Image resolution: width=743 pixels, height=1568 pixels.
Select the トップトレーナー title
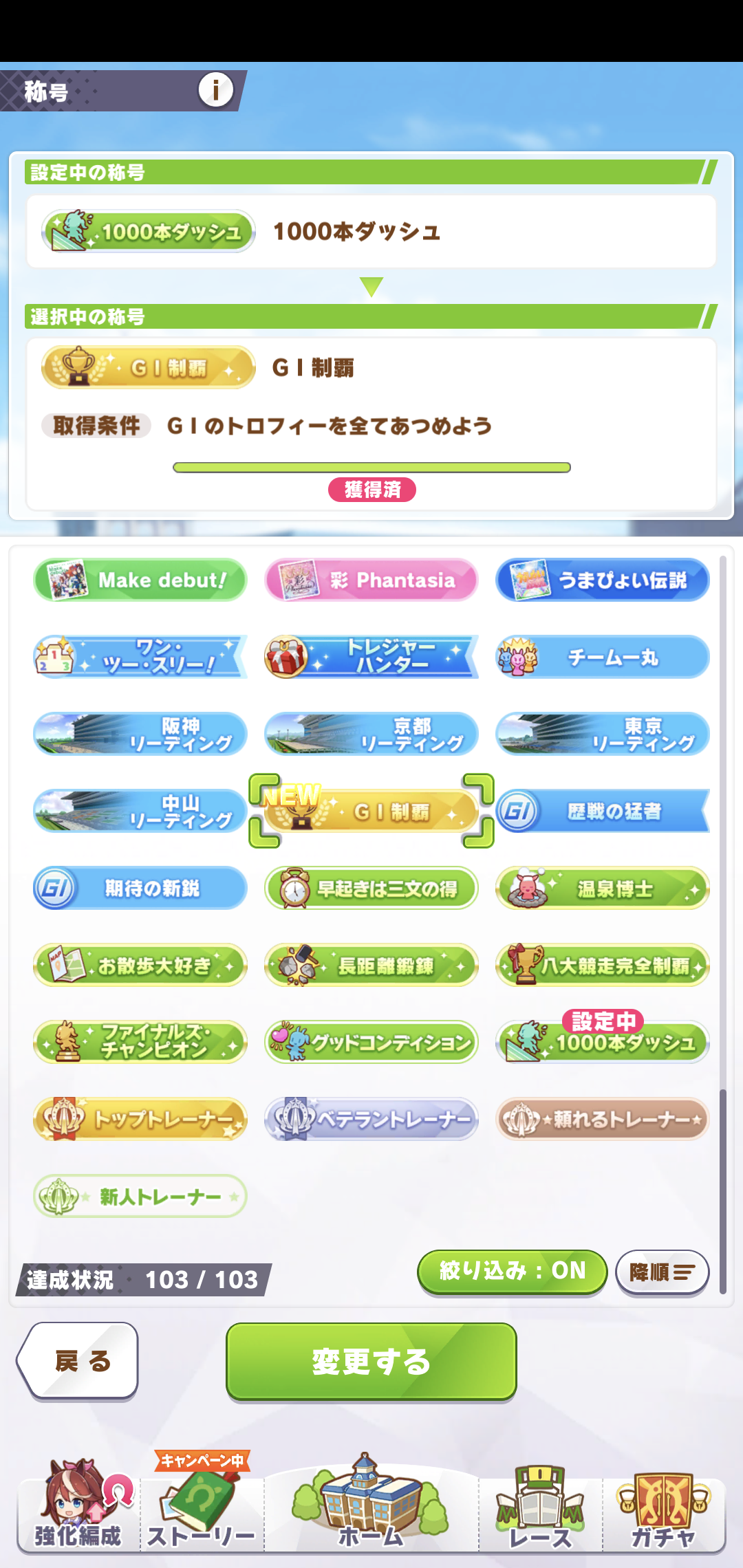140,1119
